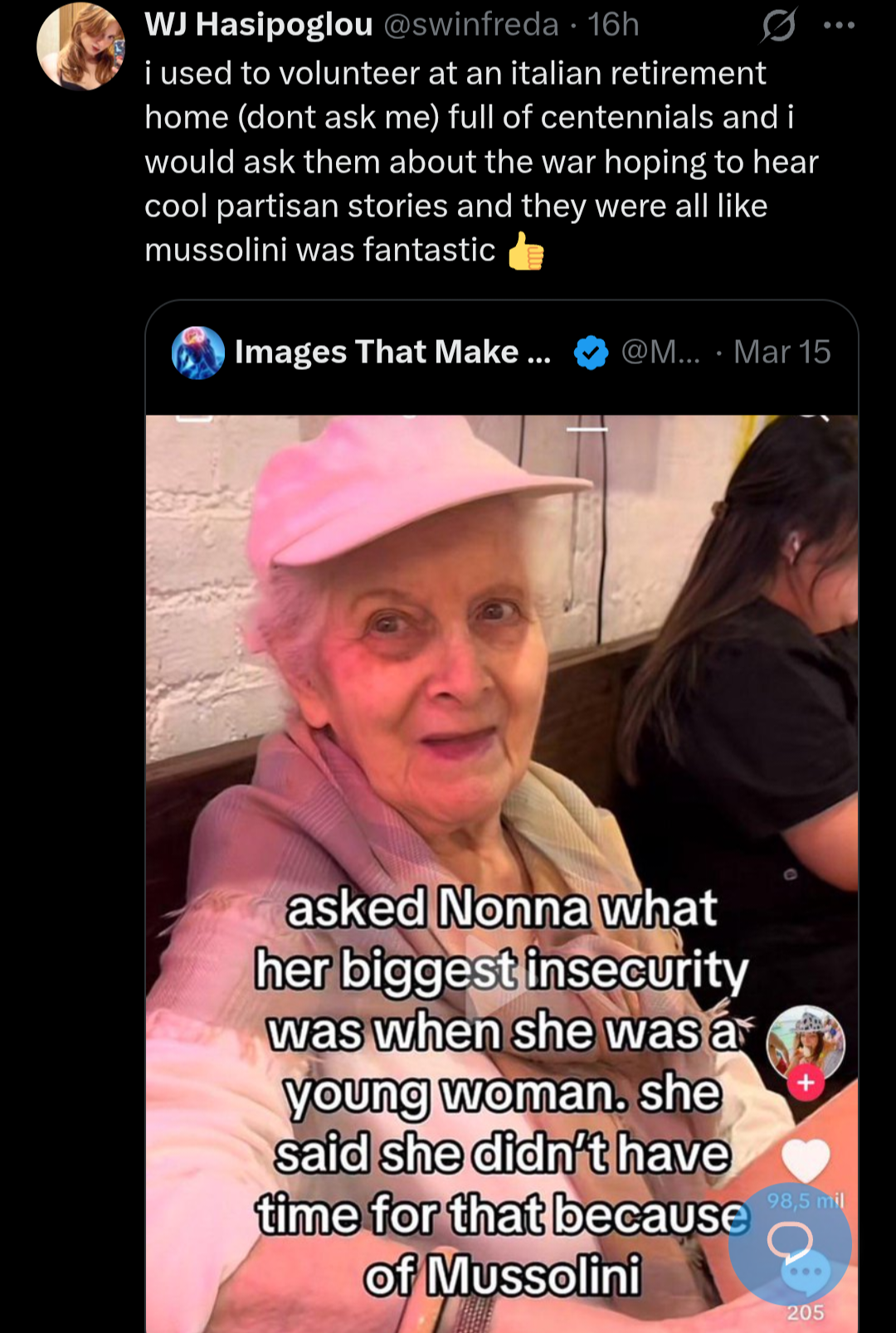896x1333 pixels.
Task: Open WJ Hasipoglou's profile picture
Action: 80,47
